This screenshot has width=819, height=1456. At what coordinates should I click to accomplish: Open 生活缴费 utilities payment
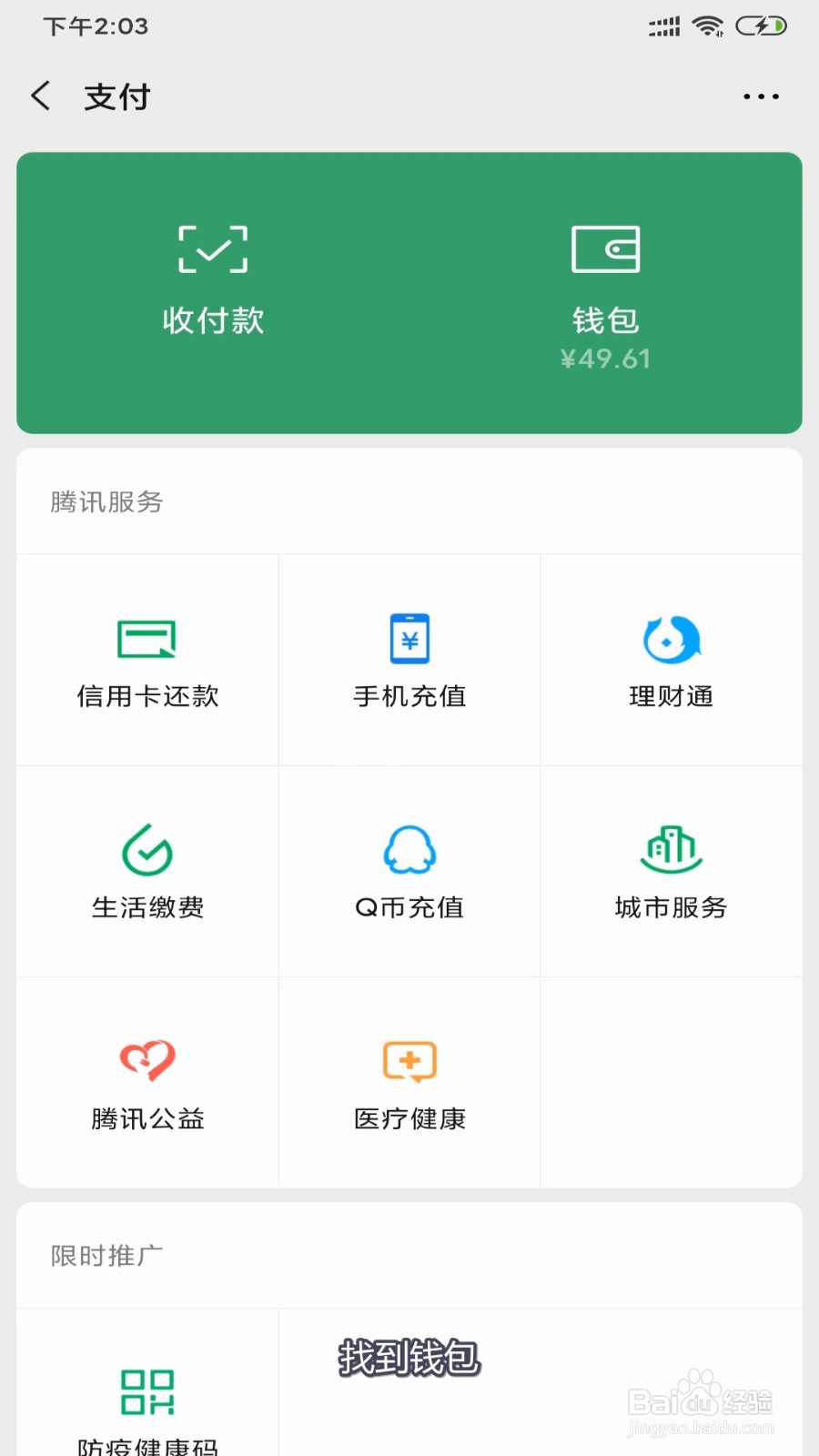[147, 873]
